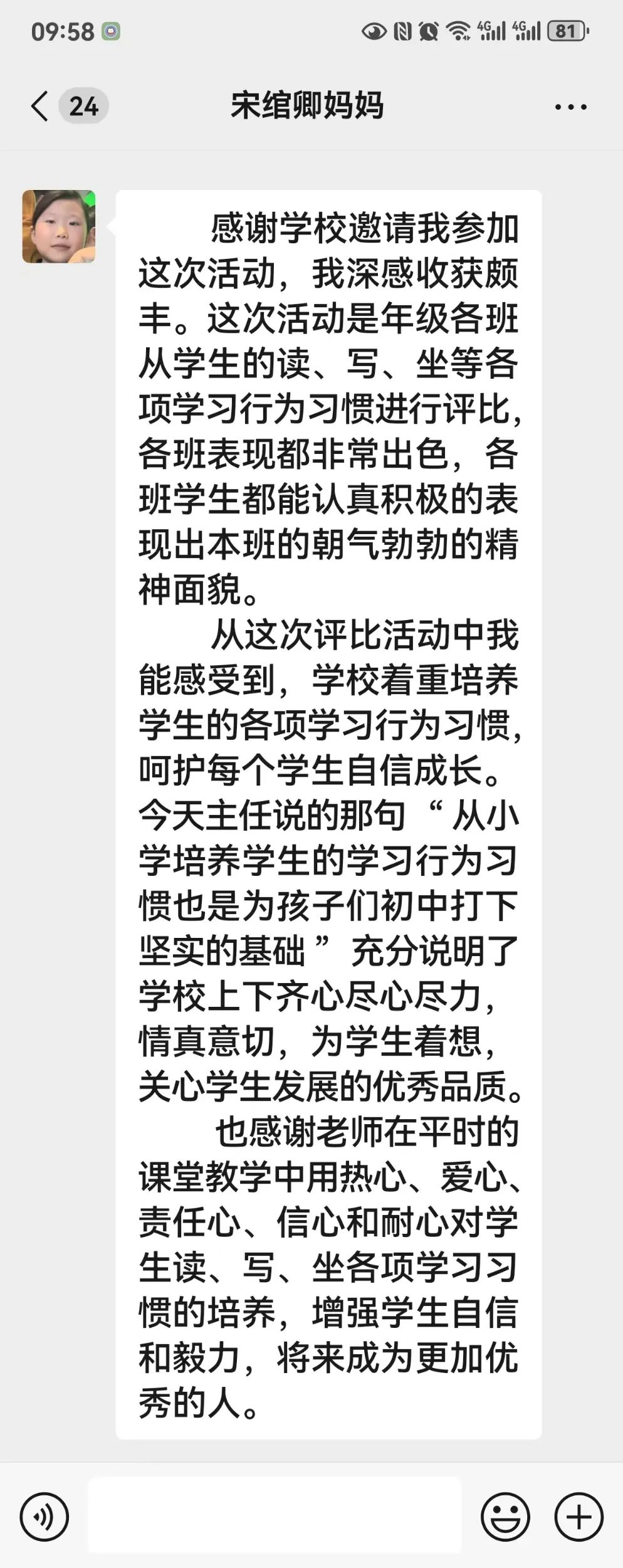Viewport: 623px width, 1568px height.
Task: Open the sender's avatar profile
Action: tap(59, 226)
